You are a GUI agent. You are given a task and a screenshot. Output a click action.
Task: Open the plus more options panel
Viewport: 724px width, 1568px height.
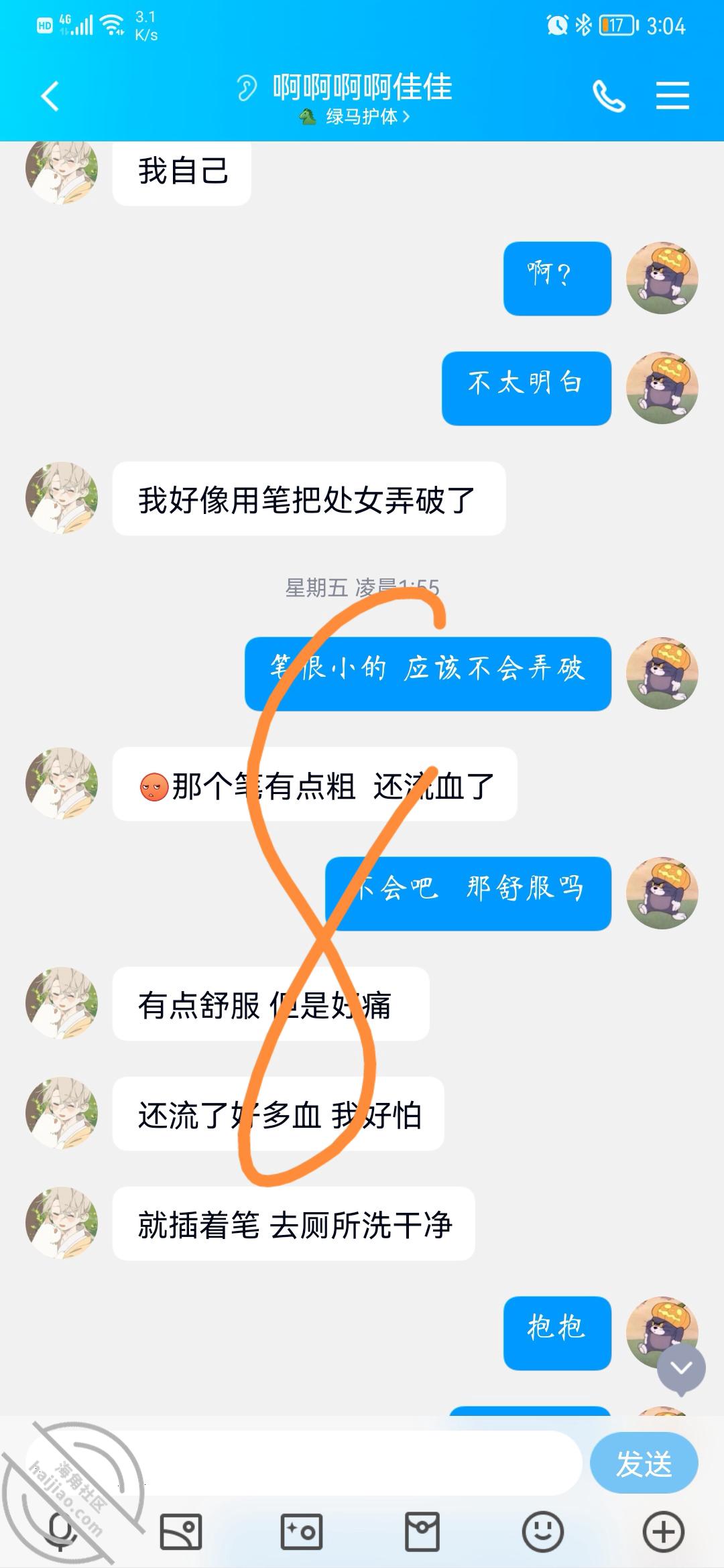(663, 1532)
